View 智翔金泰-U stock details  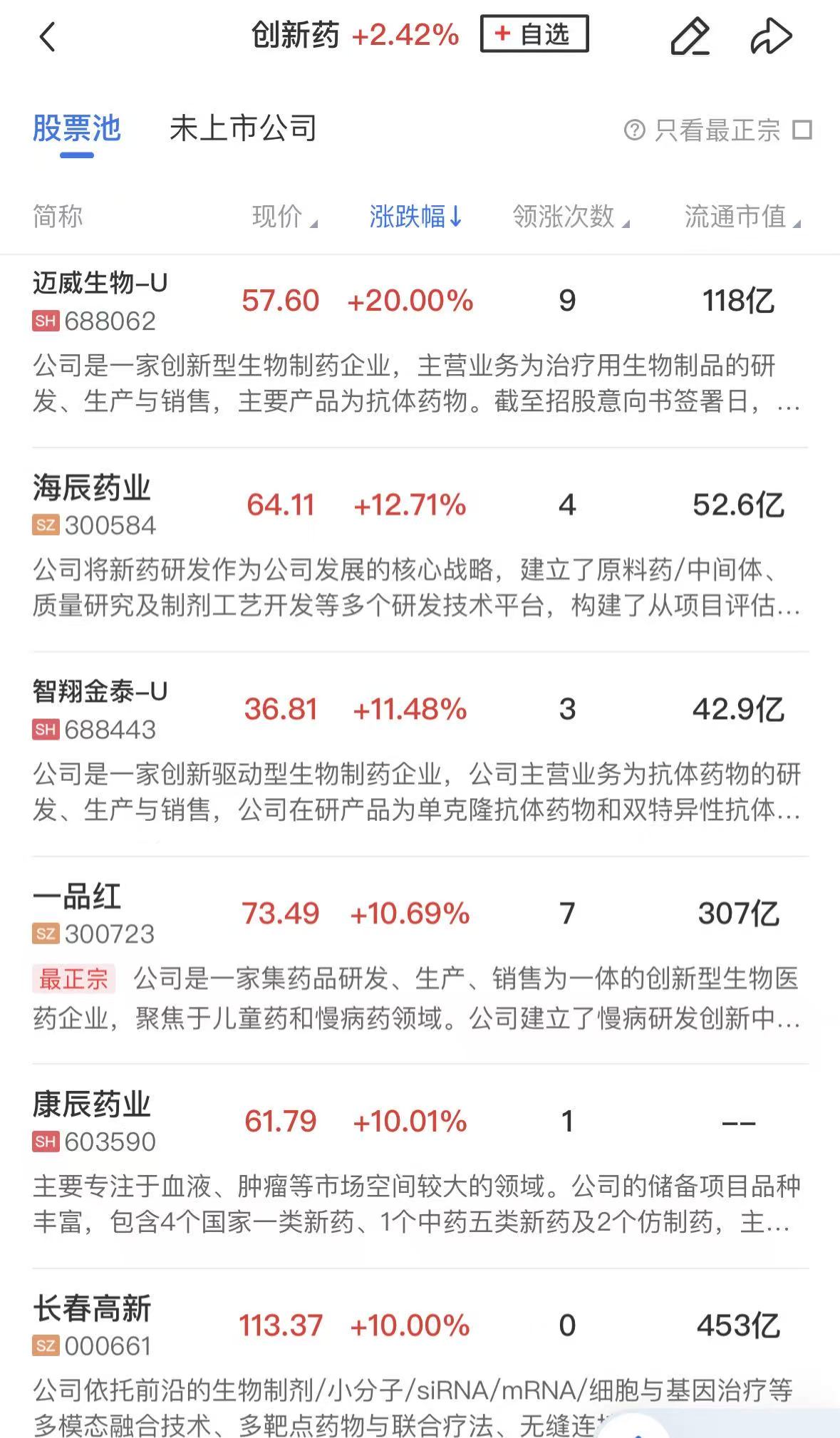click(x=100, y=692)
